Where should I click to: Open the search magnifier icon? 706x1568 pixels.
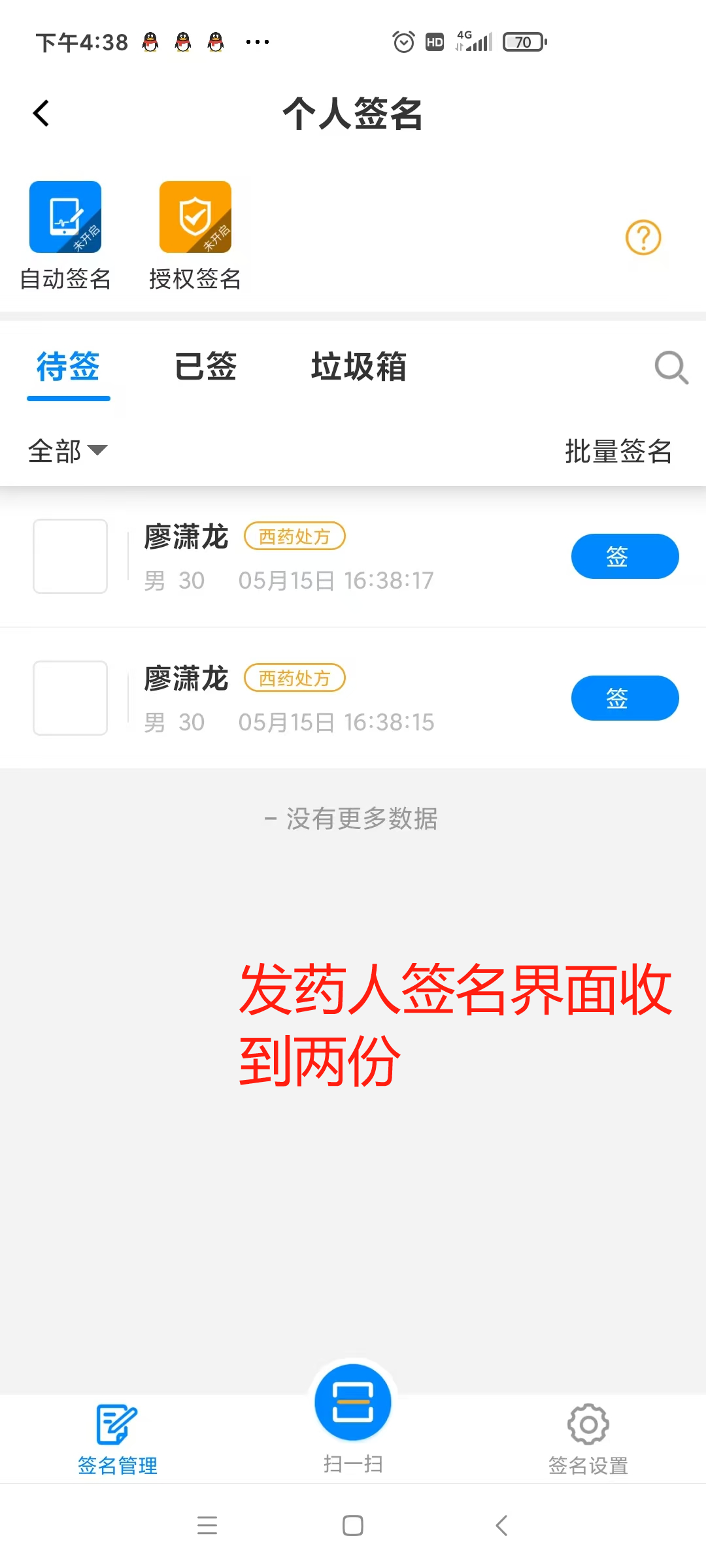click(x=671, y=368)
